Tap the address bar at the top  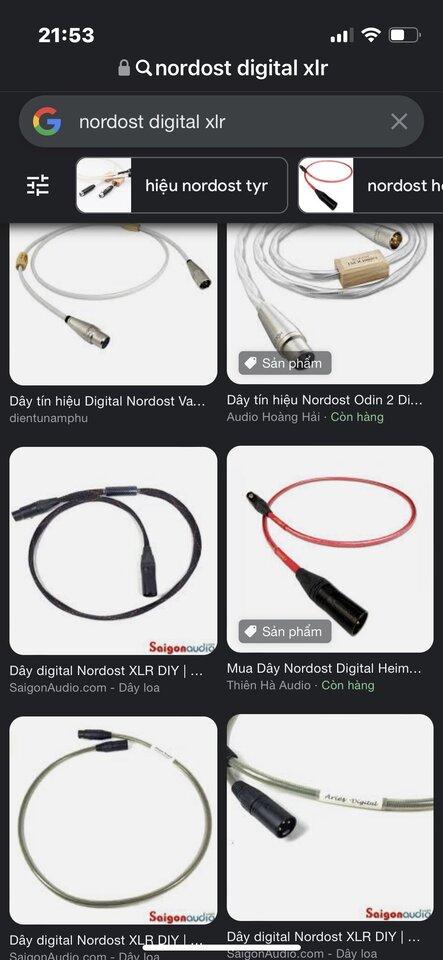pyautogui.click(x=223, y=68)
